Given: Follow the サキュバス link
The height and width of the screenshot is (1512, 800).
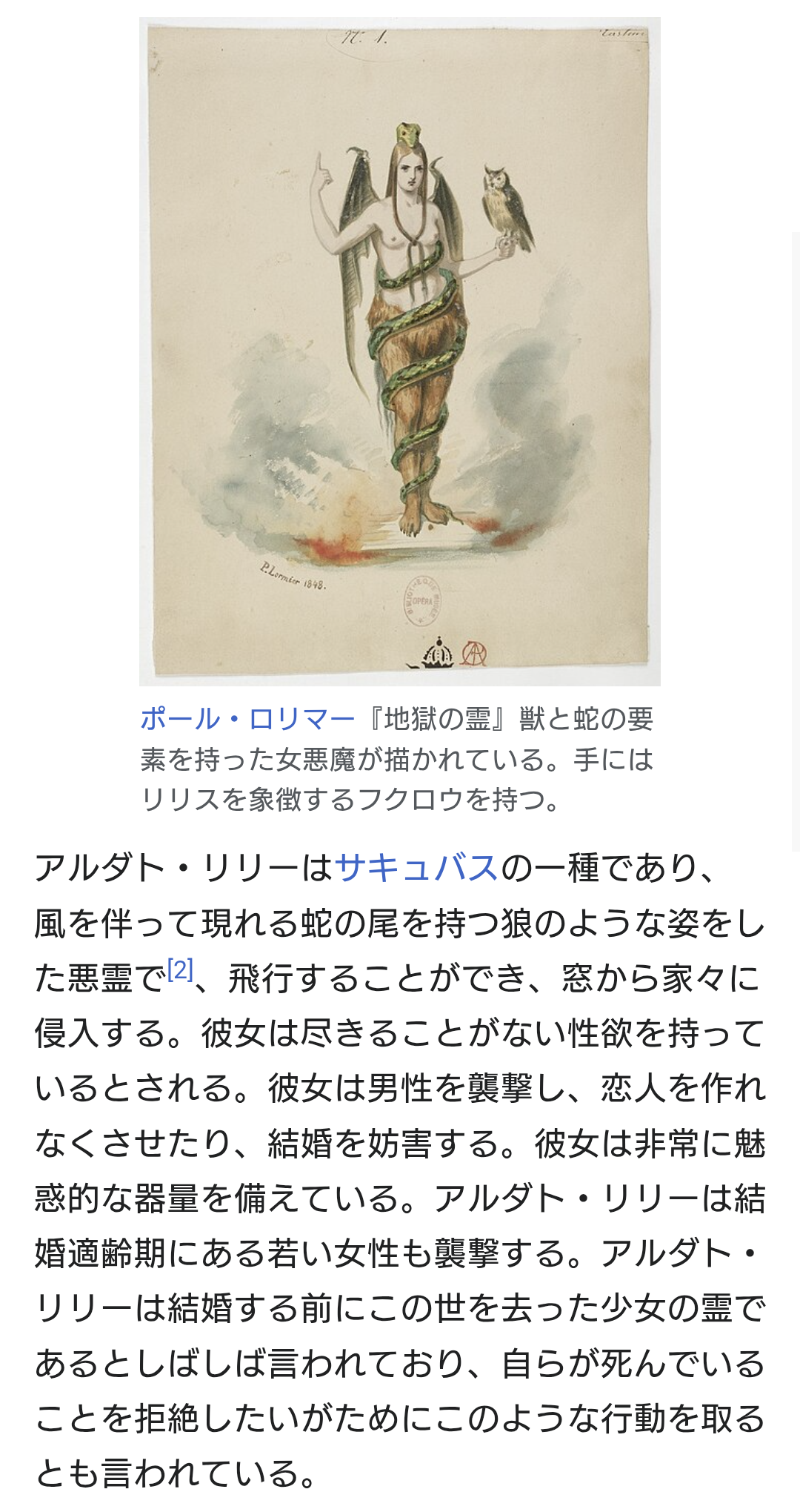Looking at the screenshot, I should [417, 867].
